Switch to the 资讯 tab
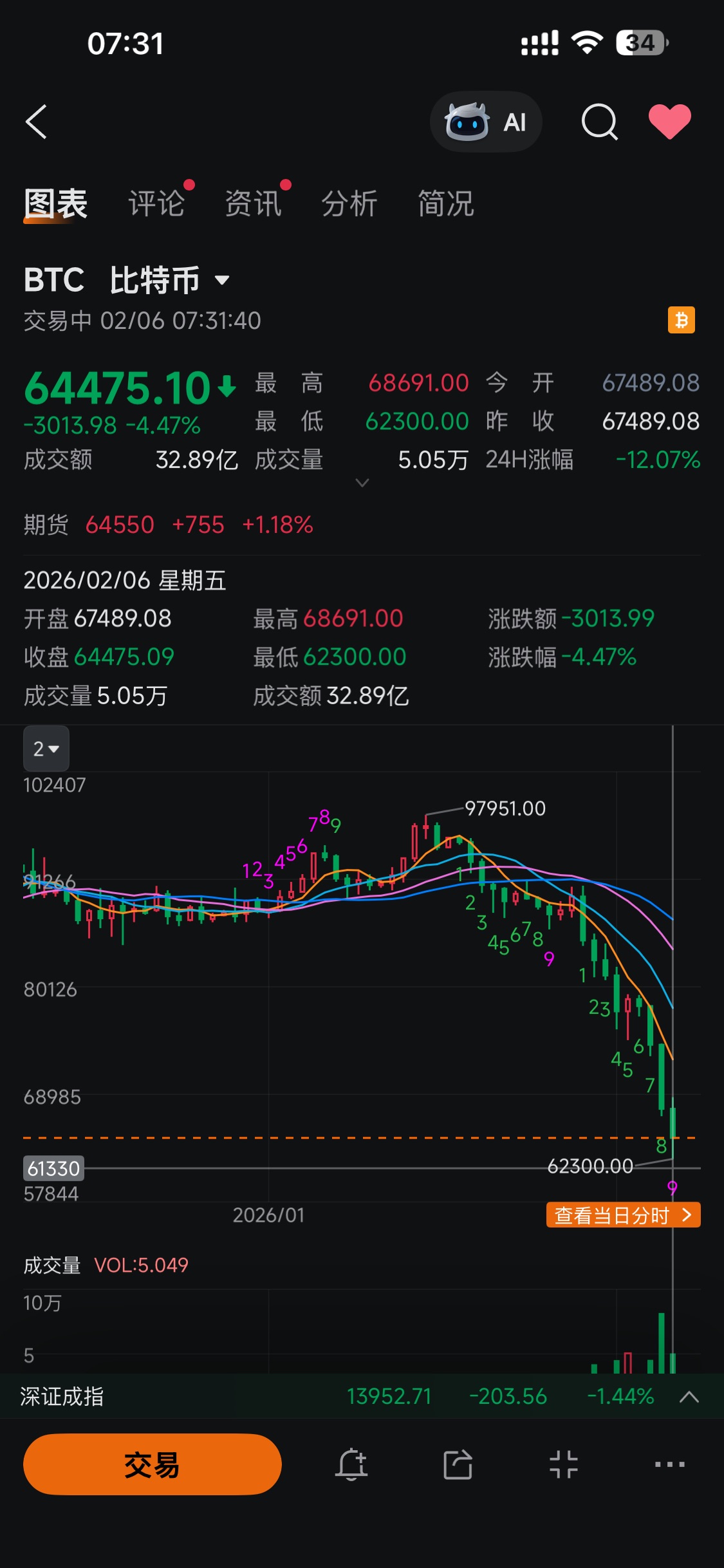Viewport: 724px width, 1568px height. (253, 204)
